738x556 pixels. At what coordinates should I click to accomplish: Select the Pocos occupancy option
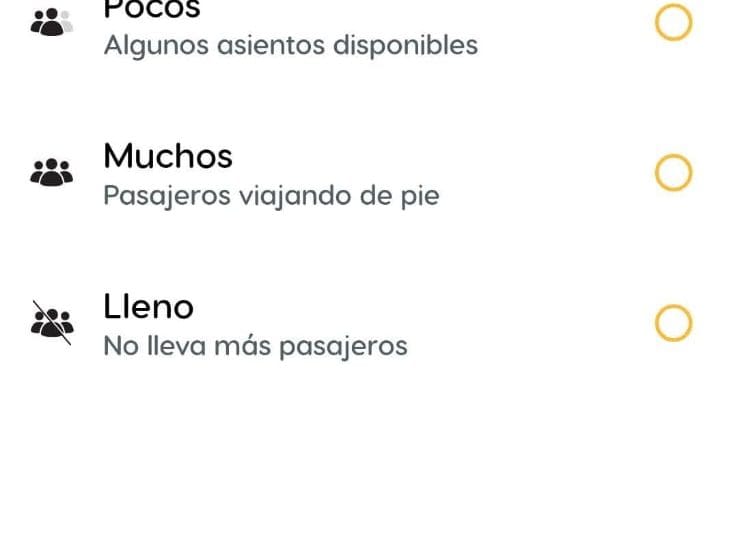coord(673,23)
